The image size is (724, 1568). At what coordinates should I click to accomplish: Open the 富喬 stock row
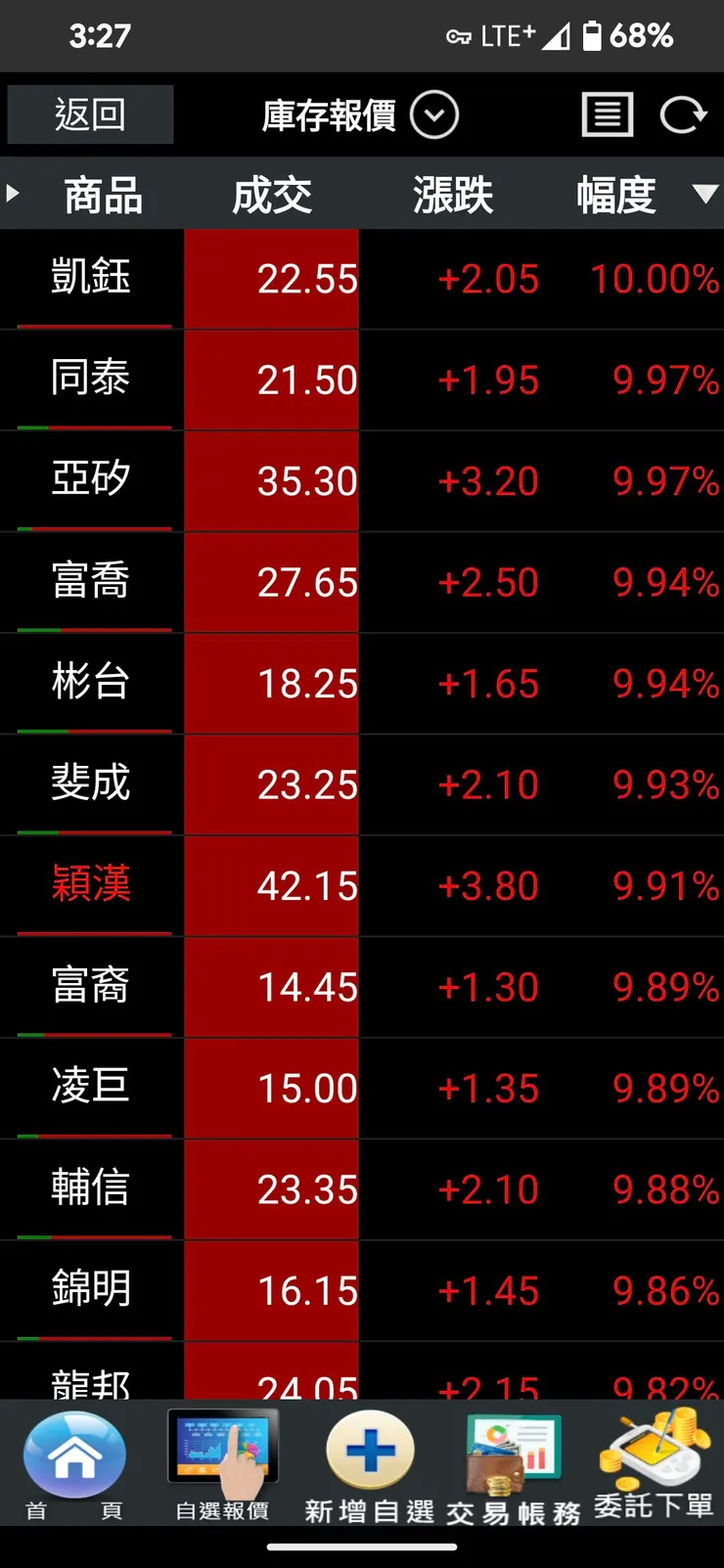pos(91,581)
